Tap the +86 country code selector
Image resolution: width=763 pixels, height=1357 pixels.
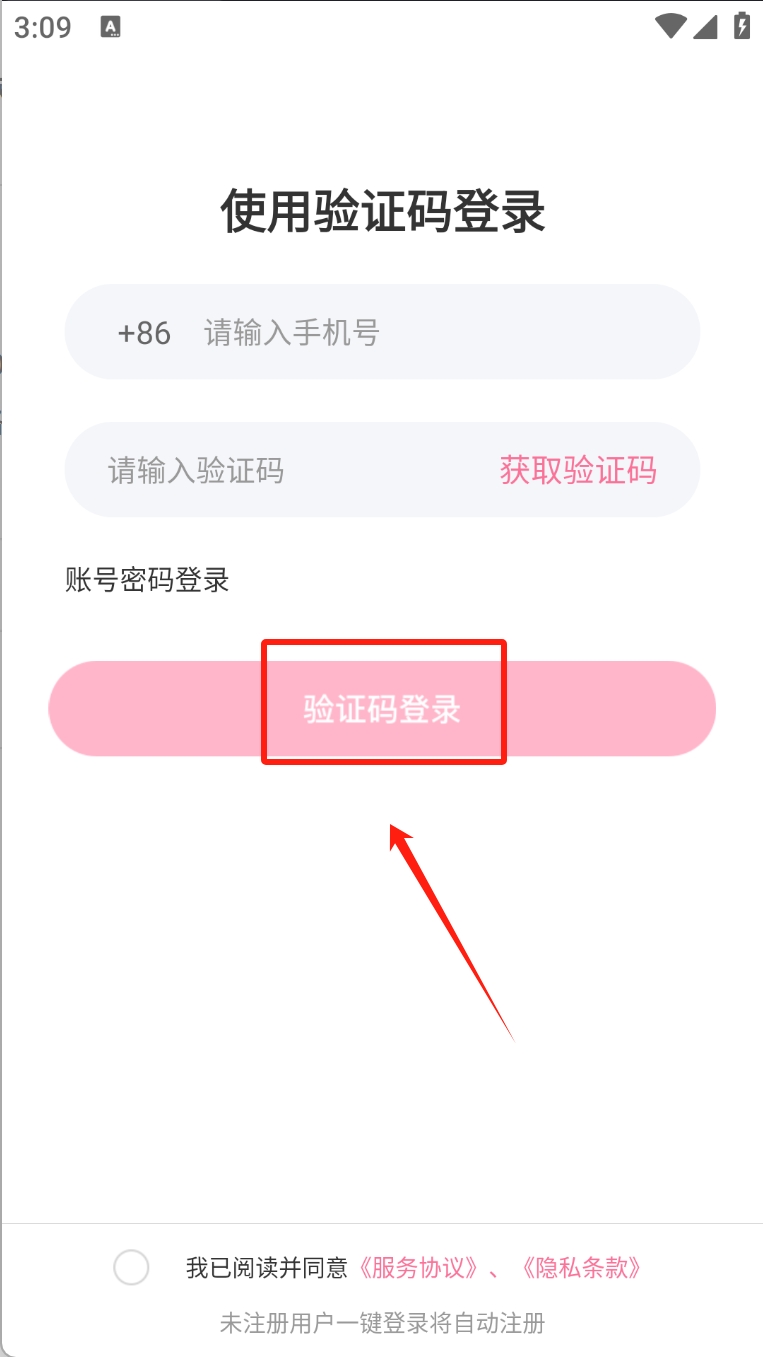(x=144, y=332)
